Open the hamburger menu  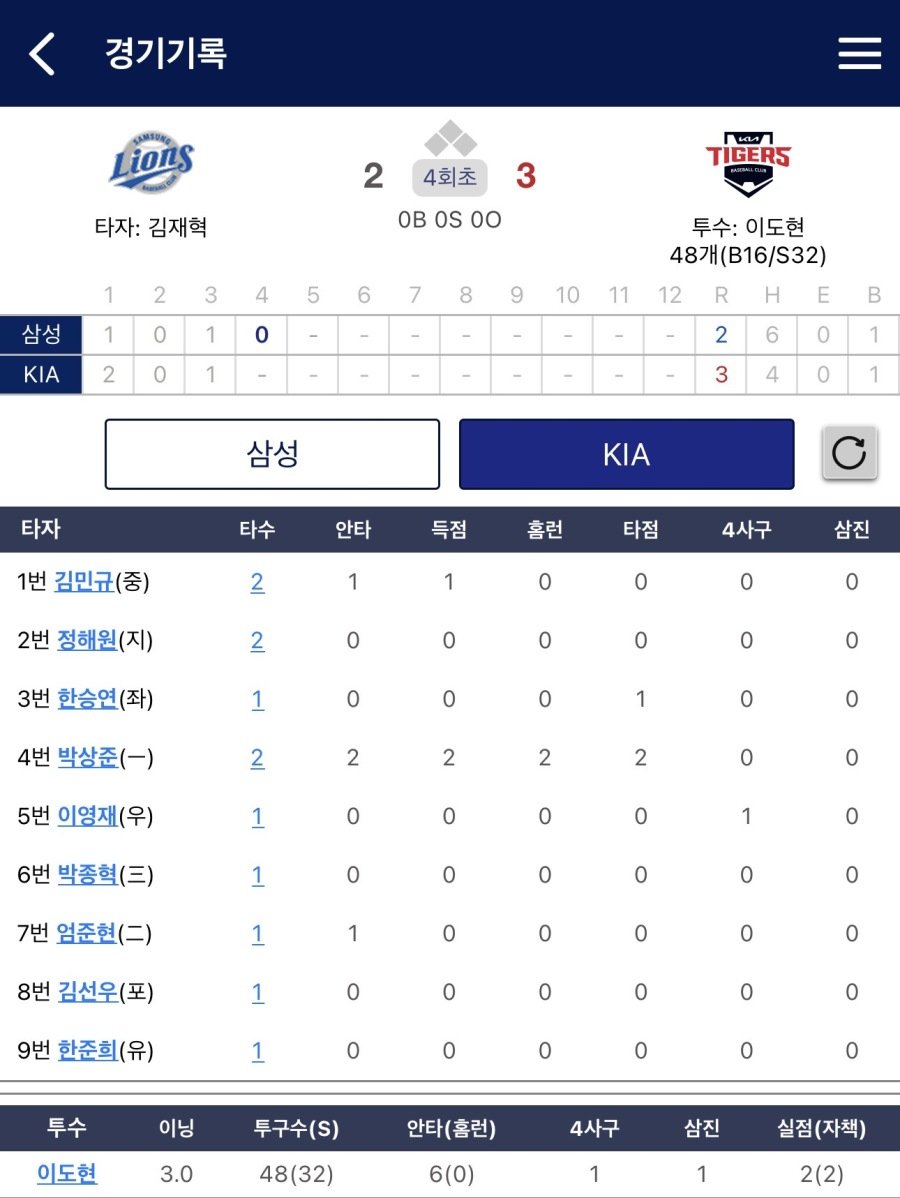point(859,54)
